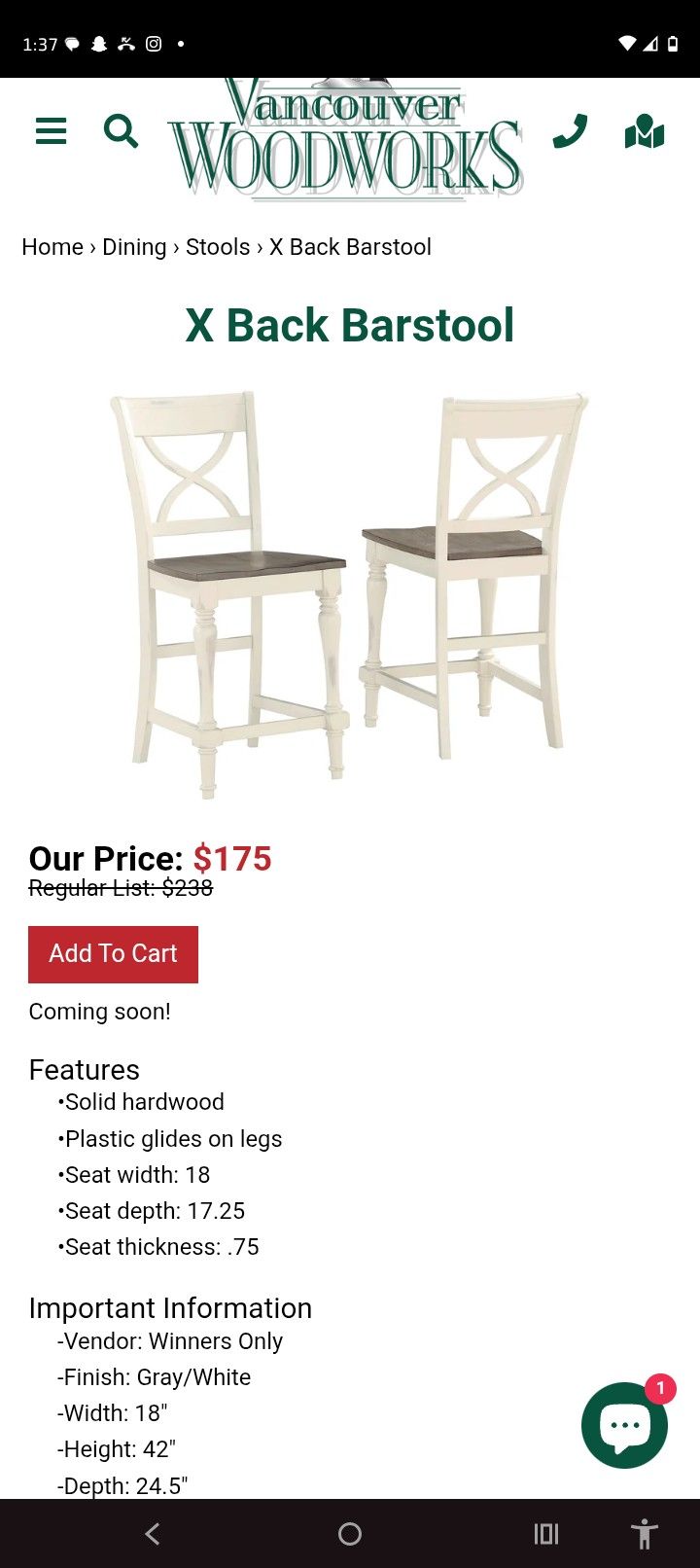
Task: Tap the system back button
Action: [x=153, y=1534]
